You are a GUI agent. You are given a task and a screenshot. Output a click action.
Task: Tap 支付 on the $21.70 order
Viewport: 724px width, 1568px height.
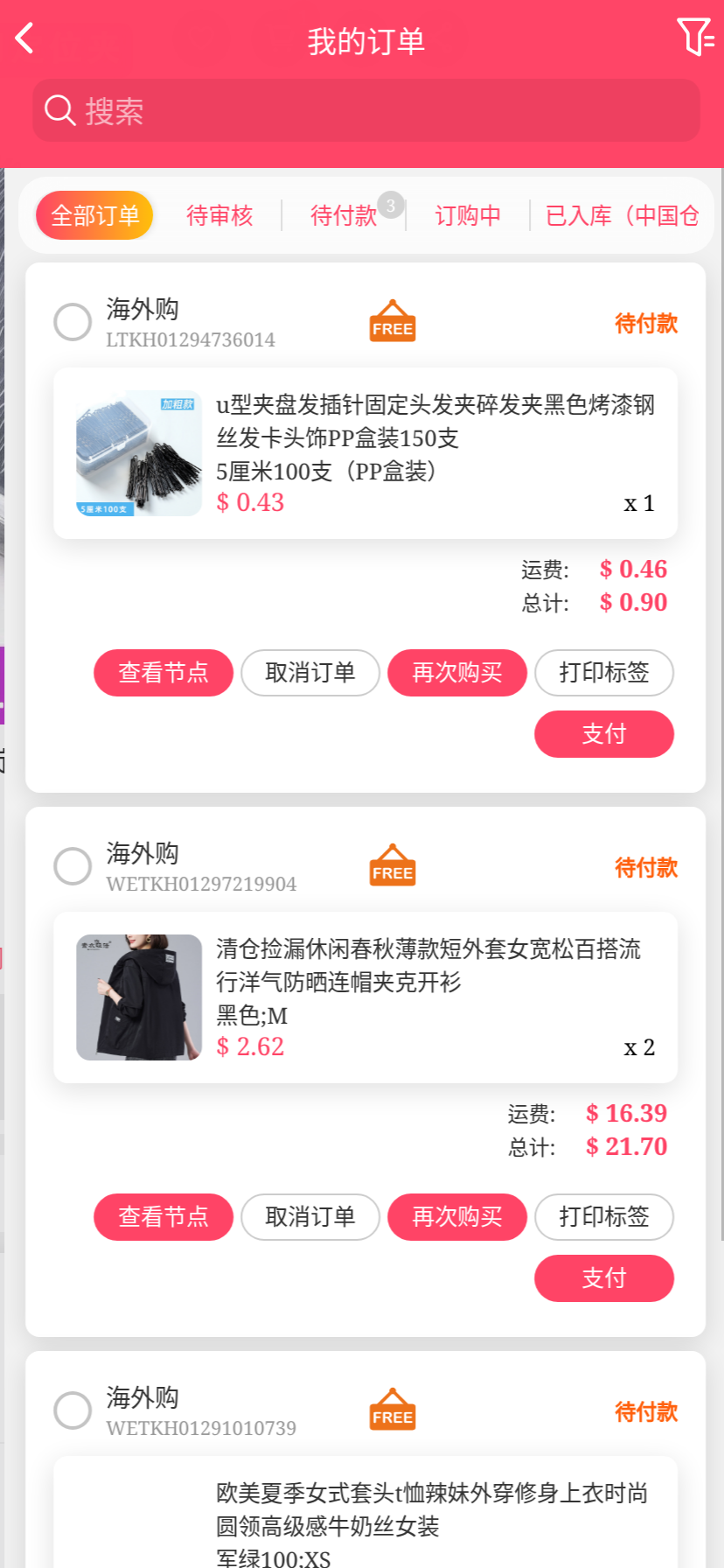pyautogui.click(x=604, y=1278)
